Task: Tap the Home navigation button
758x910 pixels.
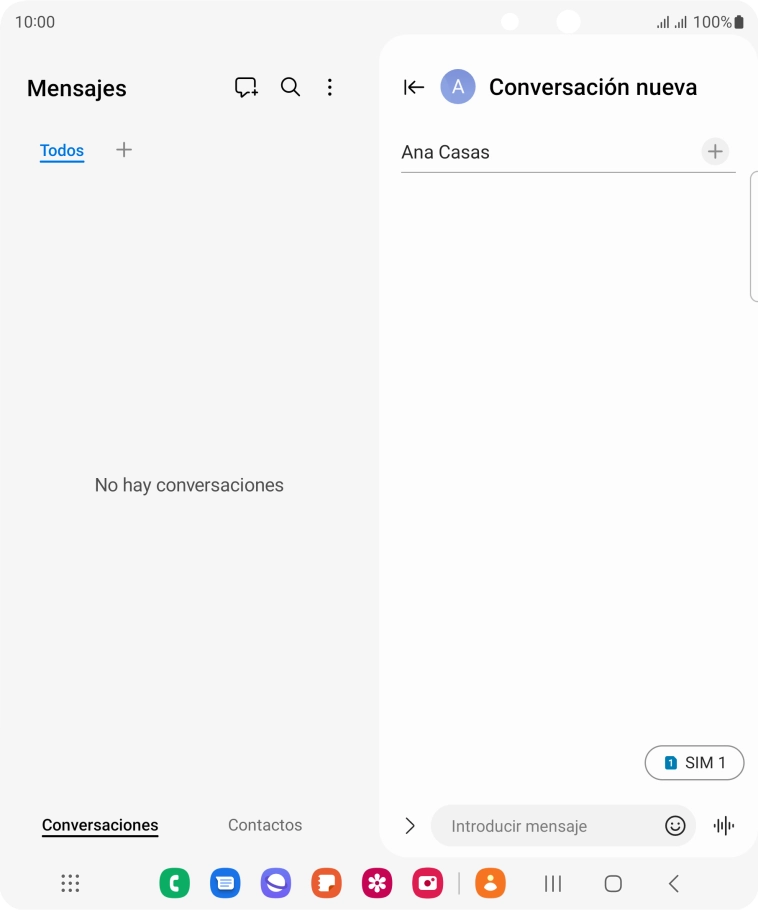Action: [612, 883]
